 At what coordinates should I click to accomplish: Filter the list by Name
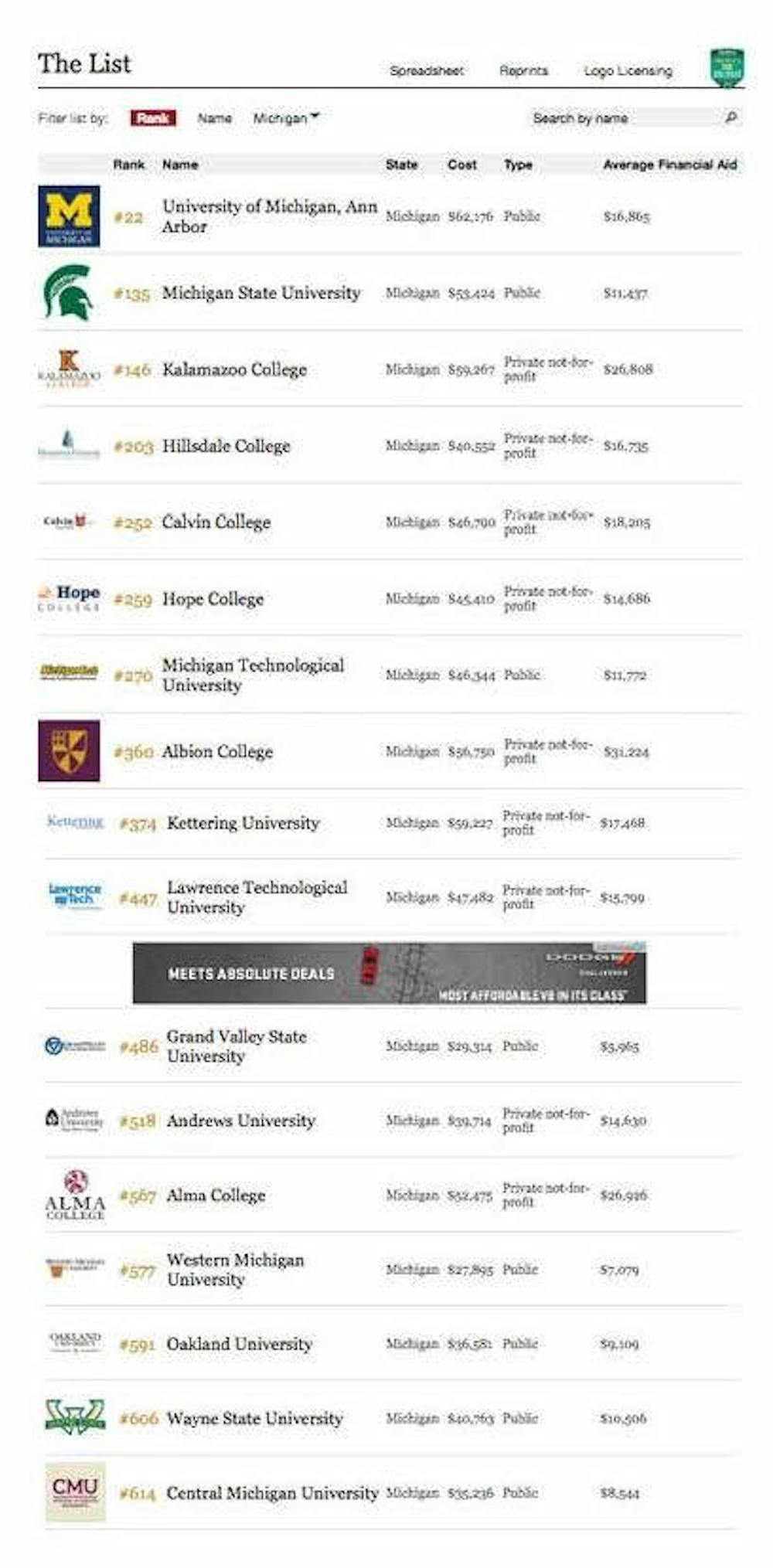click(214, 118)
